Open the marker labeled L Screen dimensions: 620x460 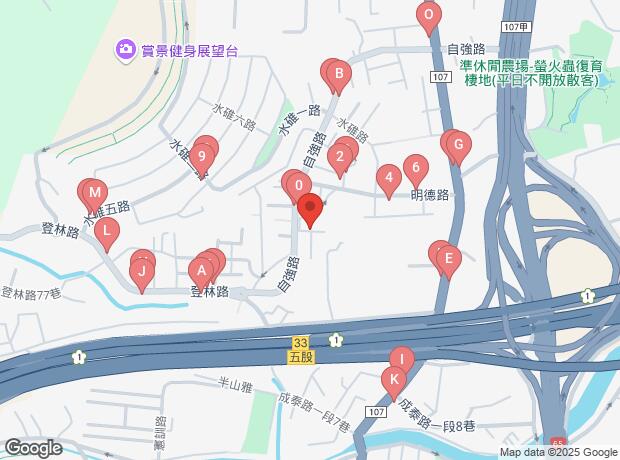[x=107, y=231]
